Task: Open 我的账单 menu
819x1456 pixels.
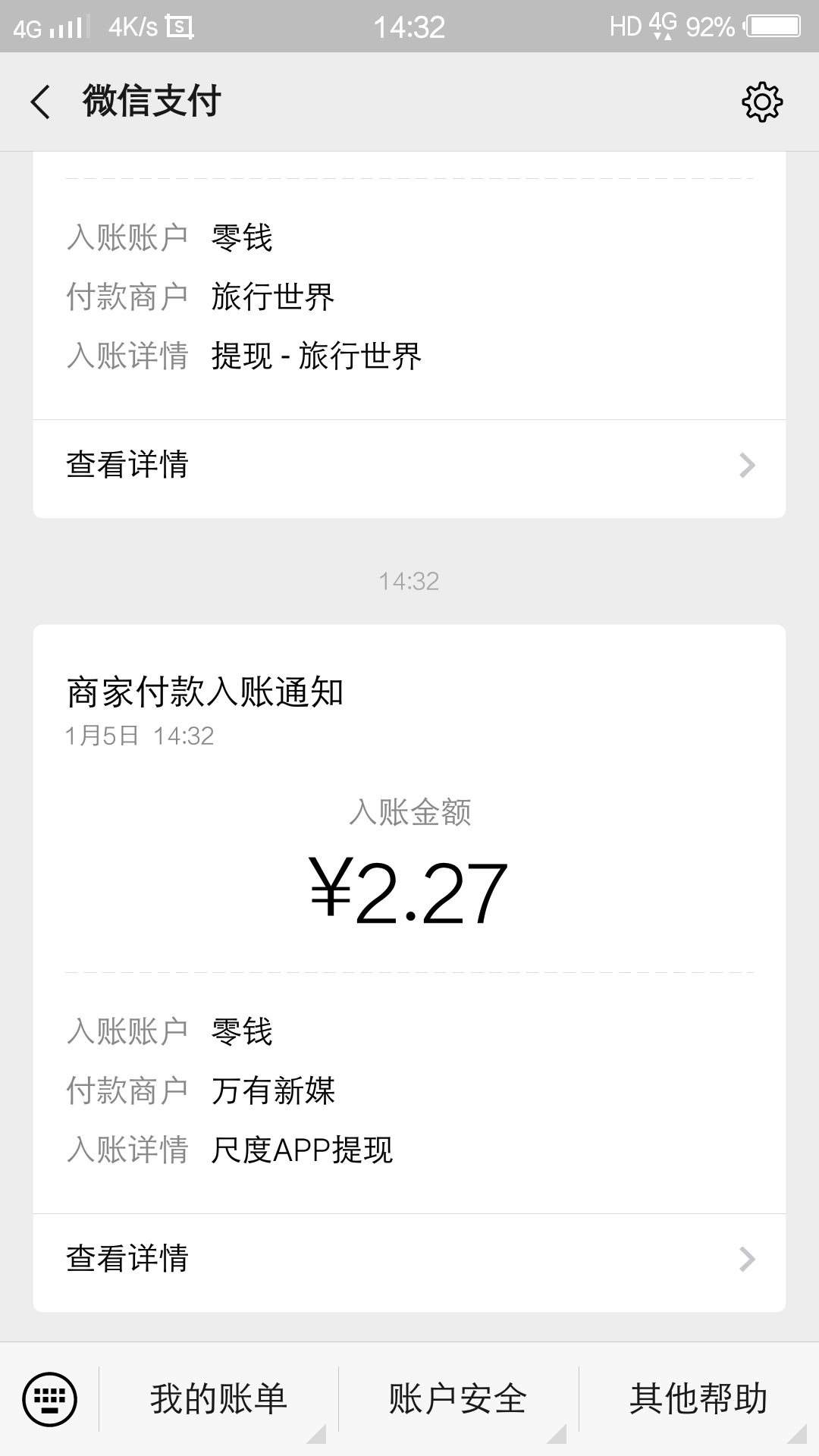Action: [x=219, y=1399]
